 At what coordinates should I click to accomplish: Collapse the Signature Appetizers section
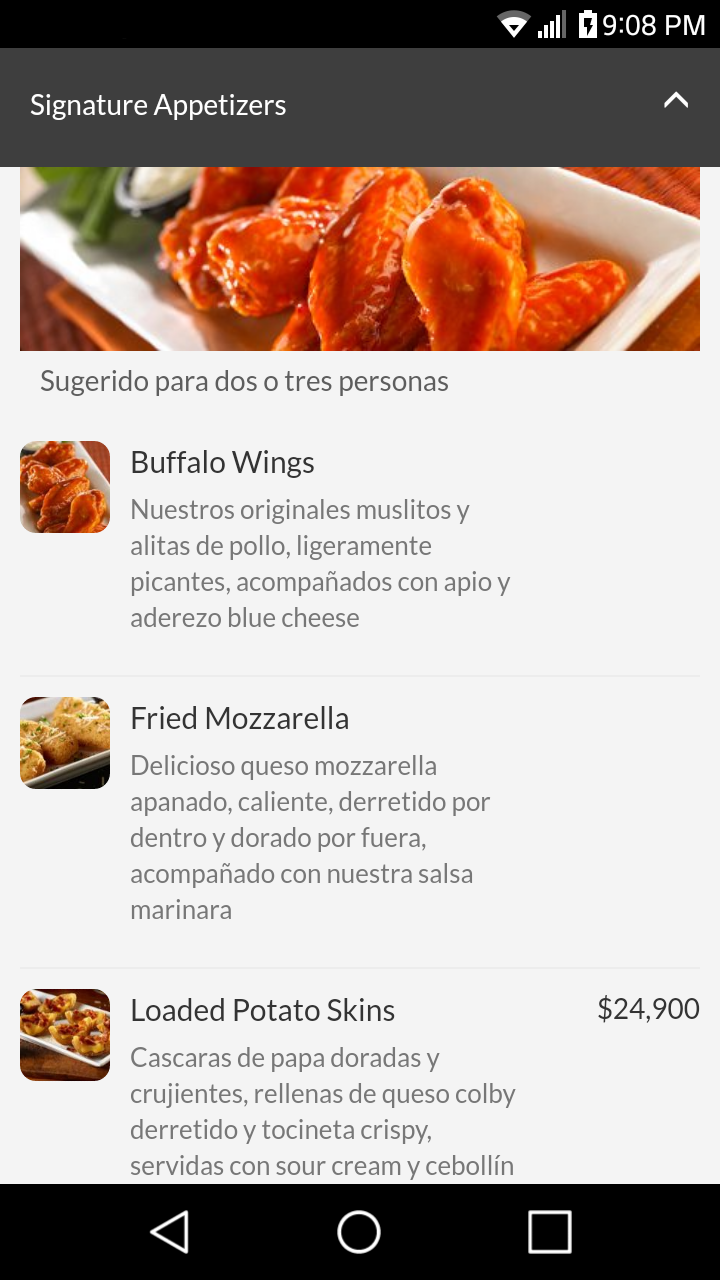pyautogui.click(x=676, y=101)
